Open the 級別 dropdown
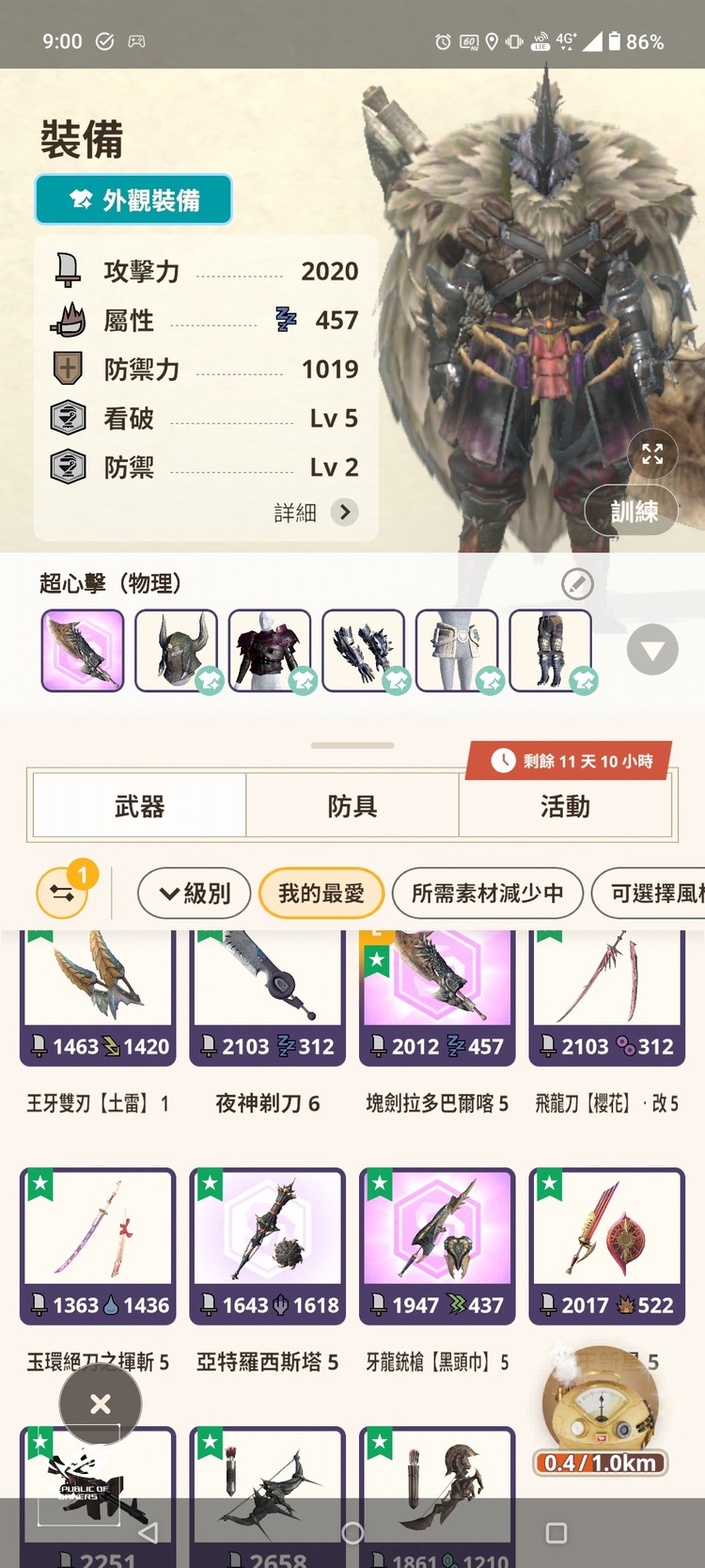The image size is (705, 1568). tap(195, 893)
